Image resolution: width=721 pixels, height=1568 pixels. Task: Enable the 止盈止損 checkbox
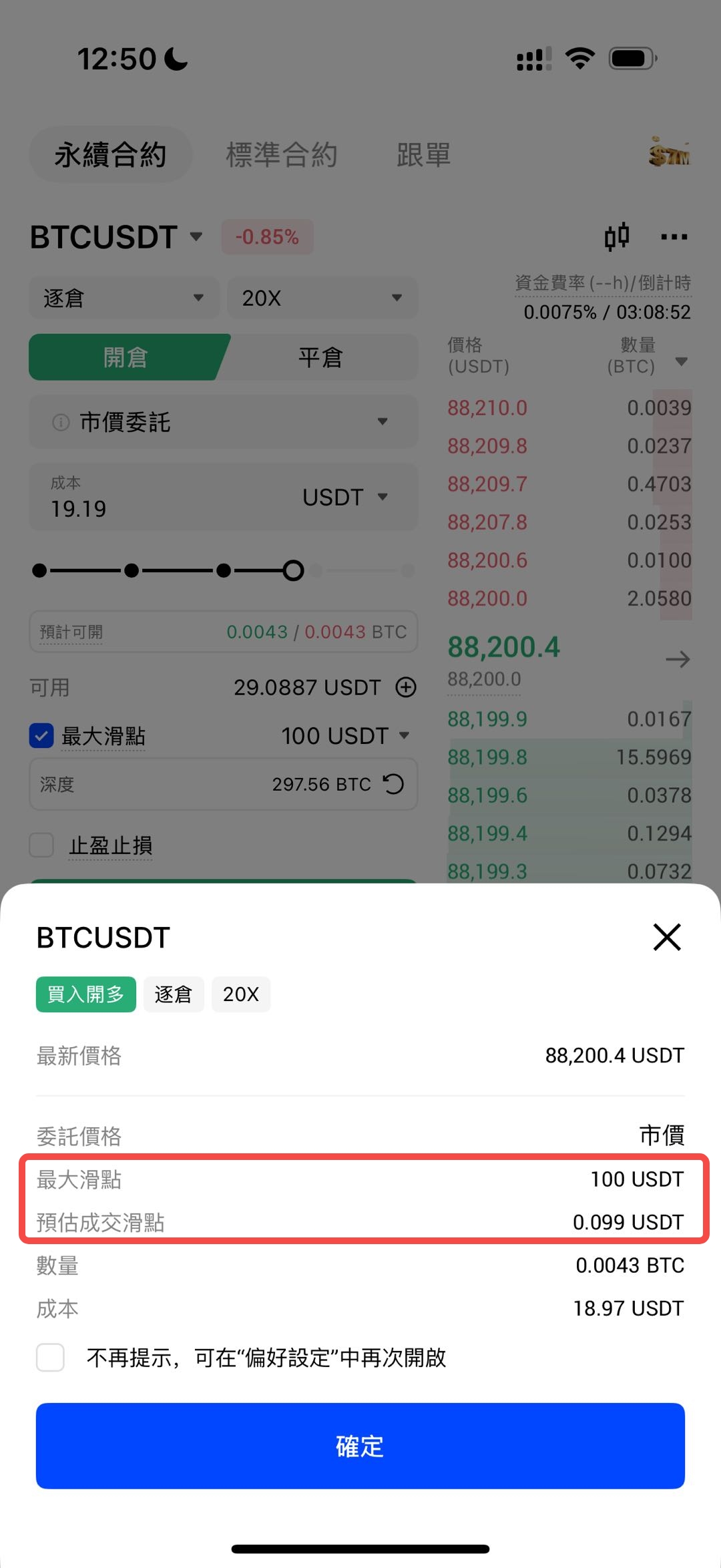click(41, 845)
